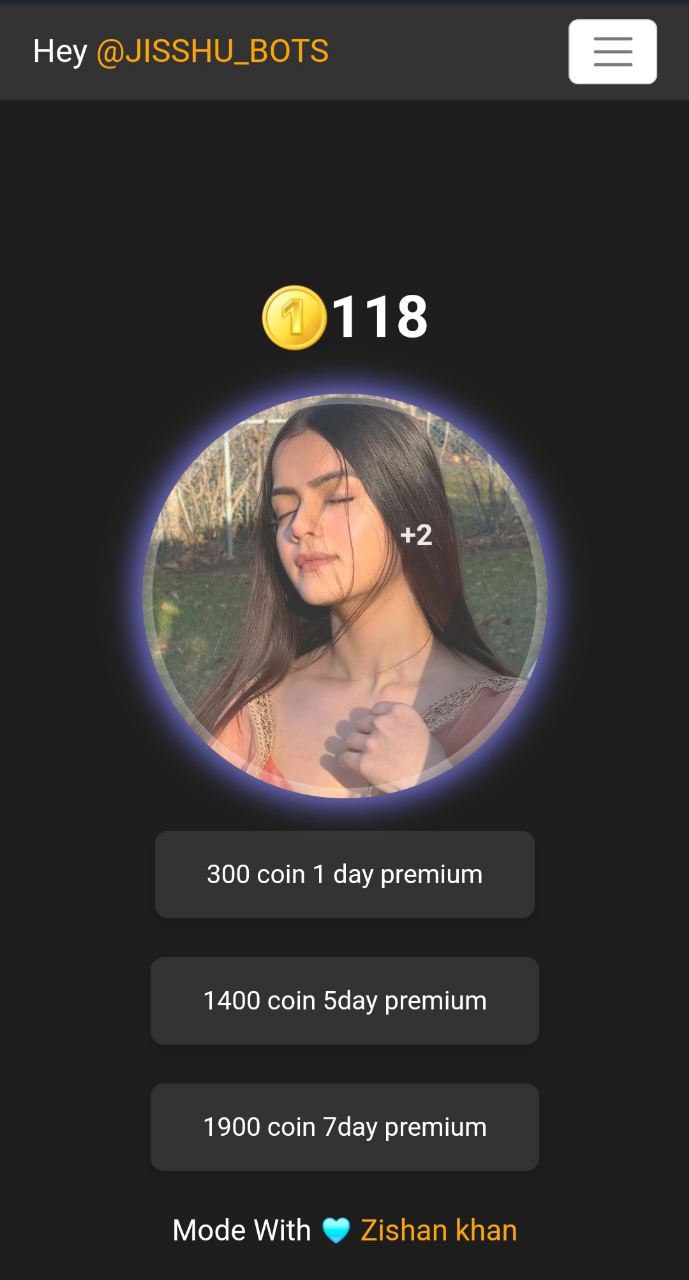This screenshot has width=689, height=1280.
Task: Select the 1400 coin 5day premium option
Action: click(345, 1001)
